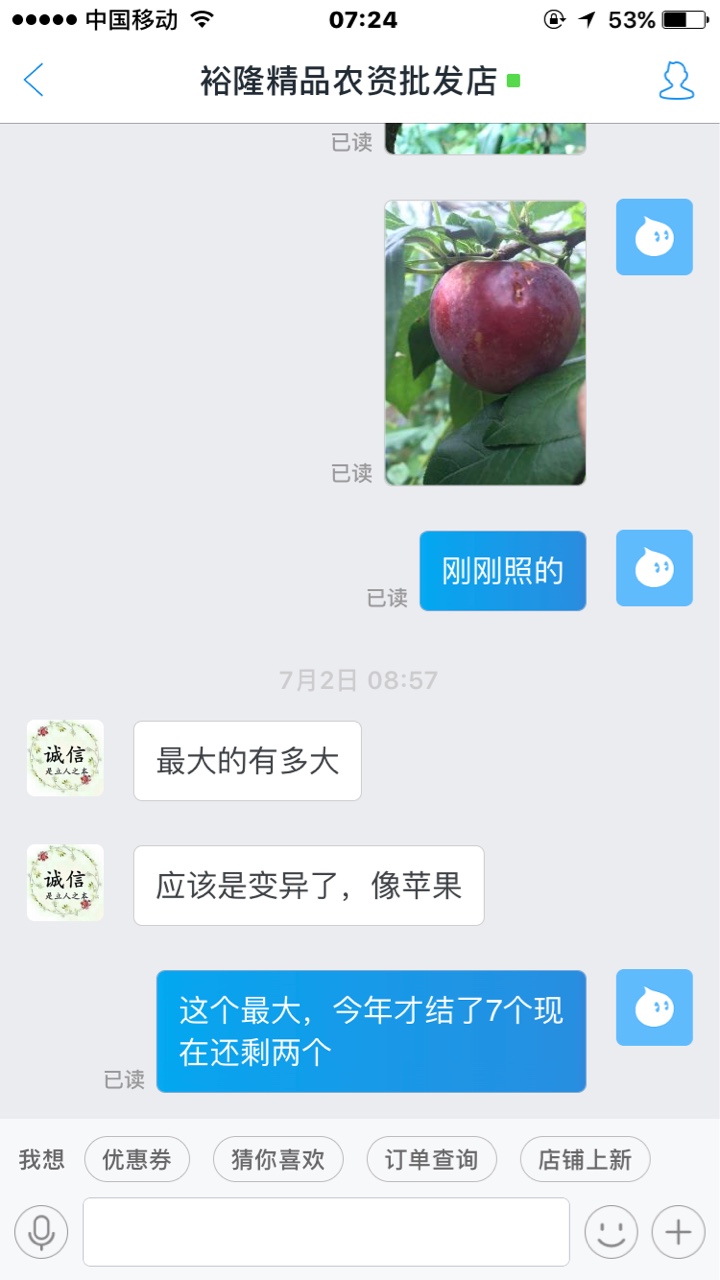Open the emoji picker
720x1280 pixels.
(x=611, y=1232)
